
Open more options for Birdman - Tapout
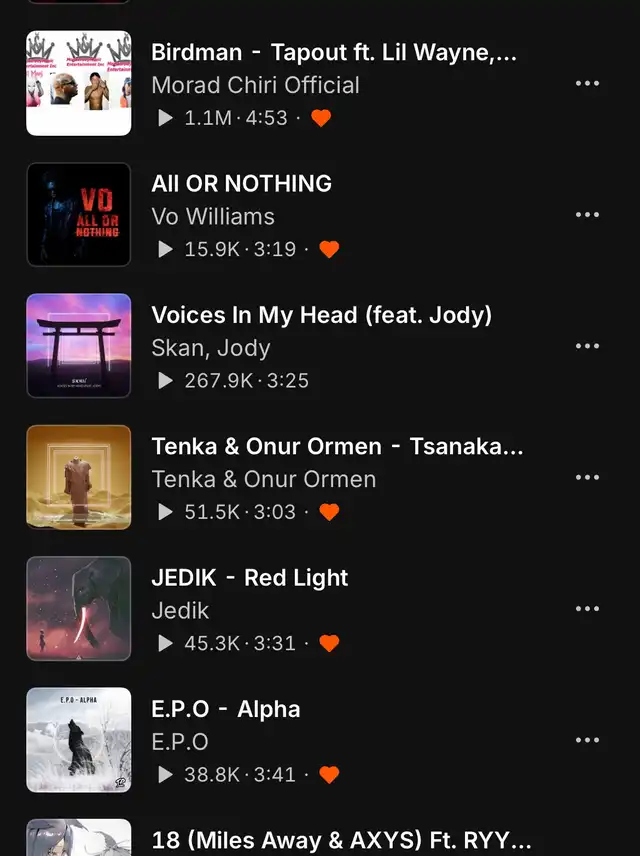point(587,84)
